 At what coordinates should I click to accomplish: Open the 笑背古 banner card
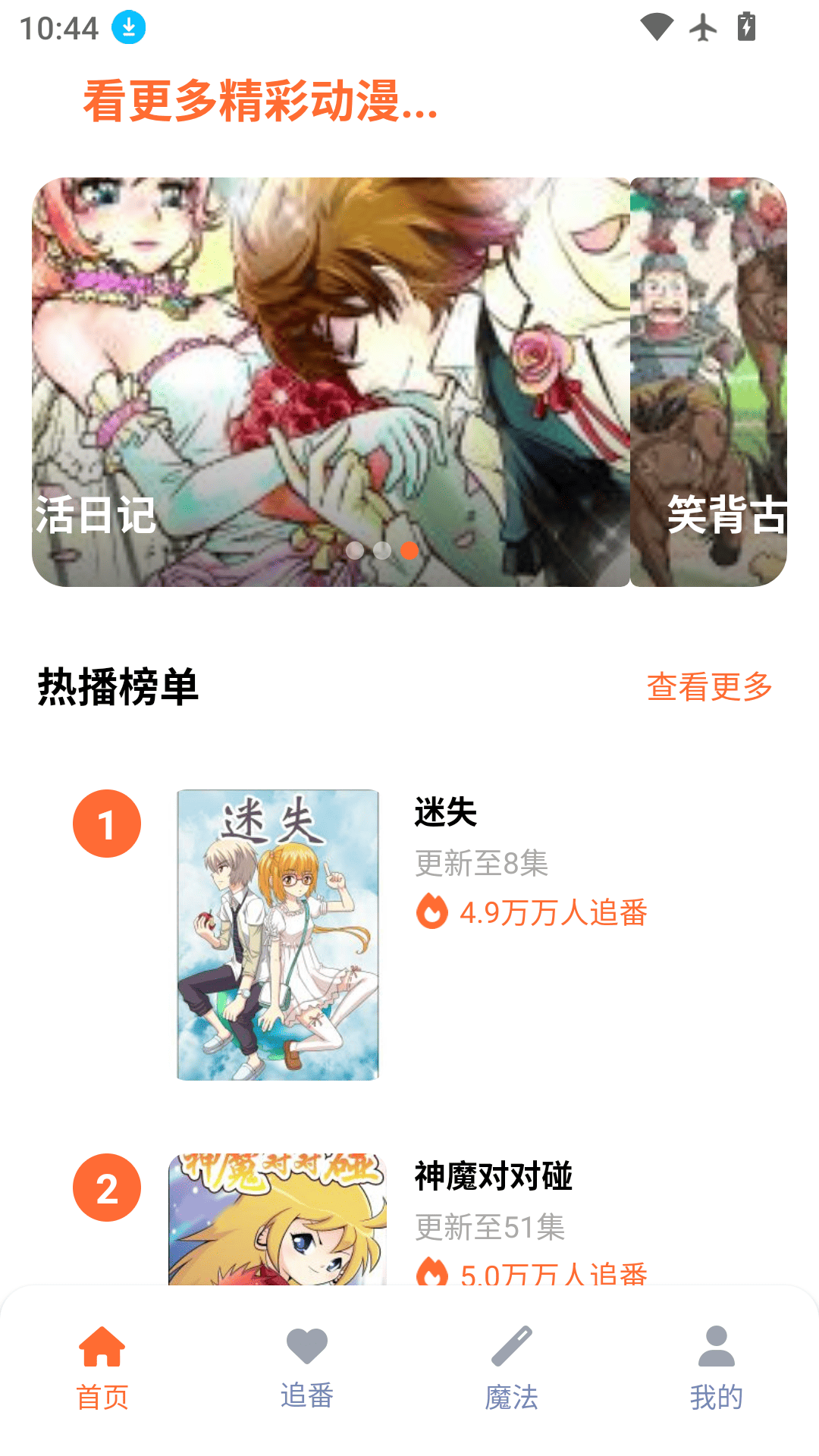pyautogui.click(x=708, y=382)
